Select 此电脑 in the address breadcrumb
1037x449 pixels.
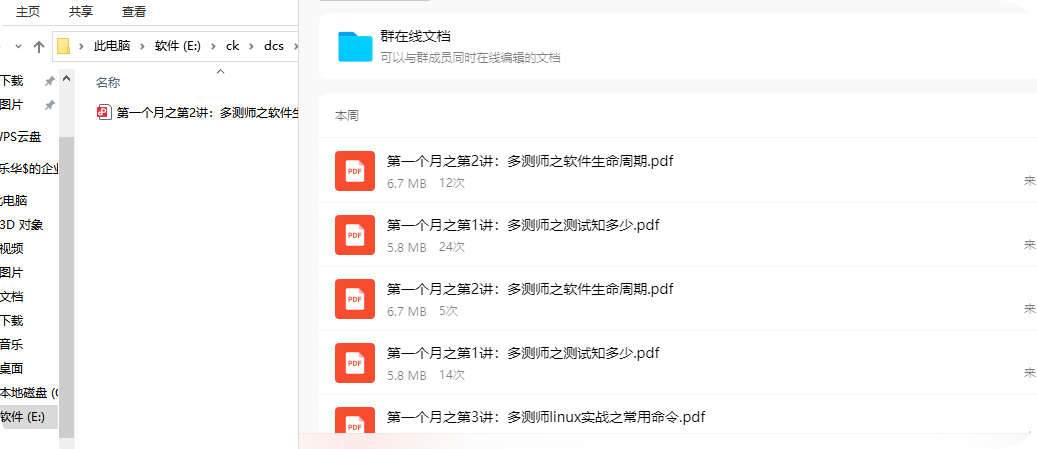pos(111,46)
